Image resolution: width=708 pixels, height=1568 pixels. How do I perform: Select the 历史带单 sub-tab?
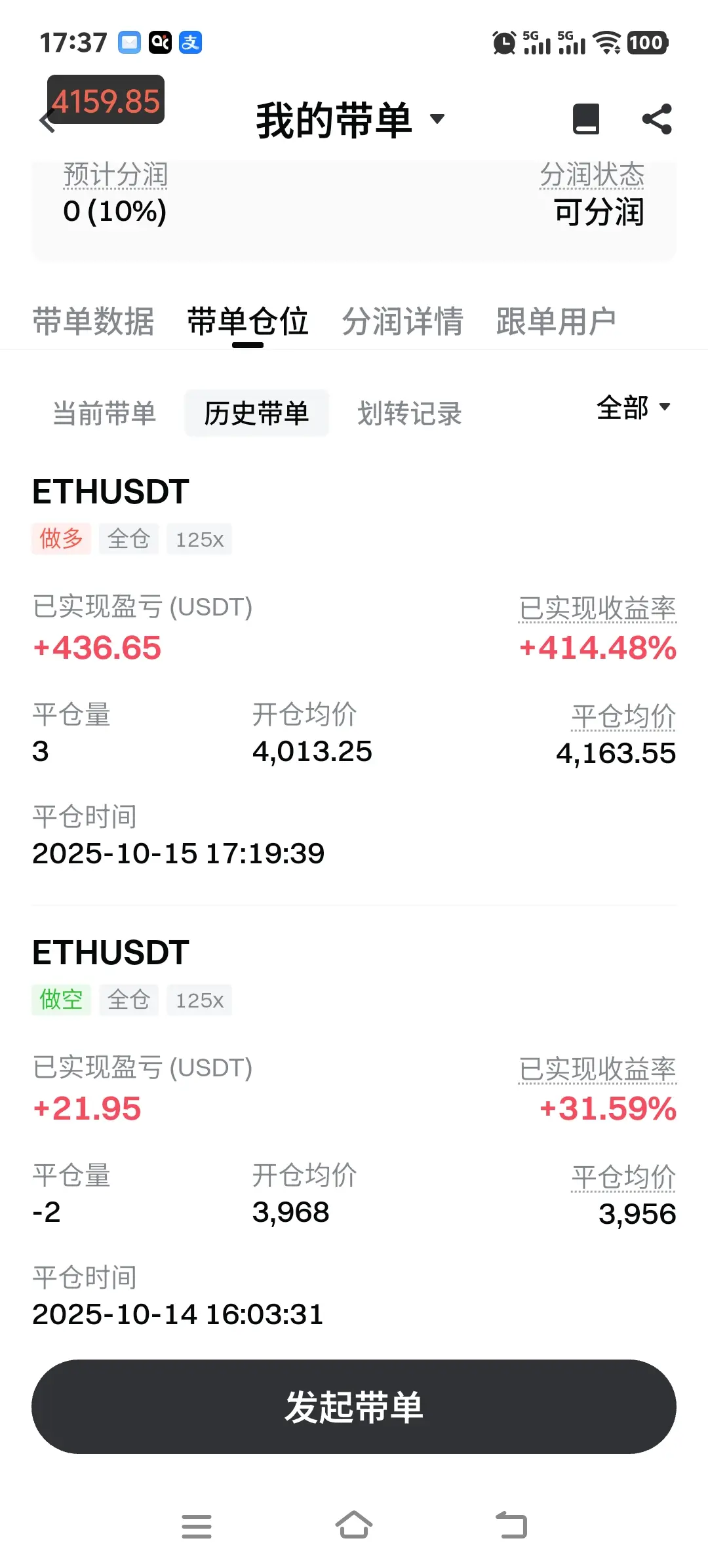[256, 414]
